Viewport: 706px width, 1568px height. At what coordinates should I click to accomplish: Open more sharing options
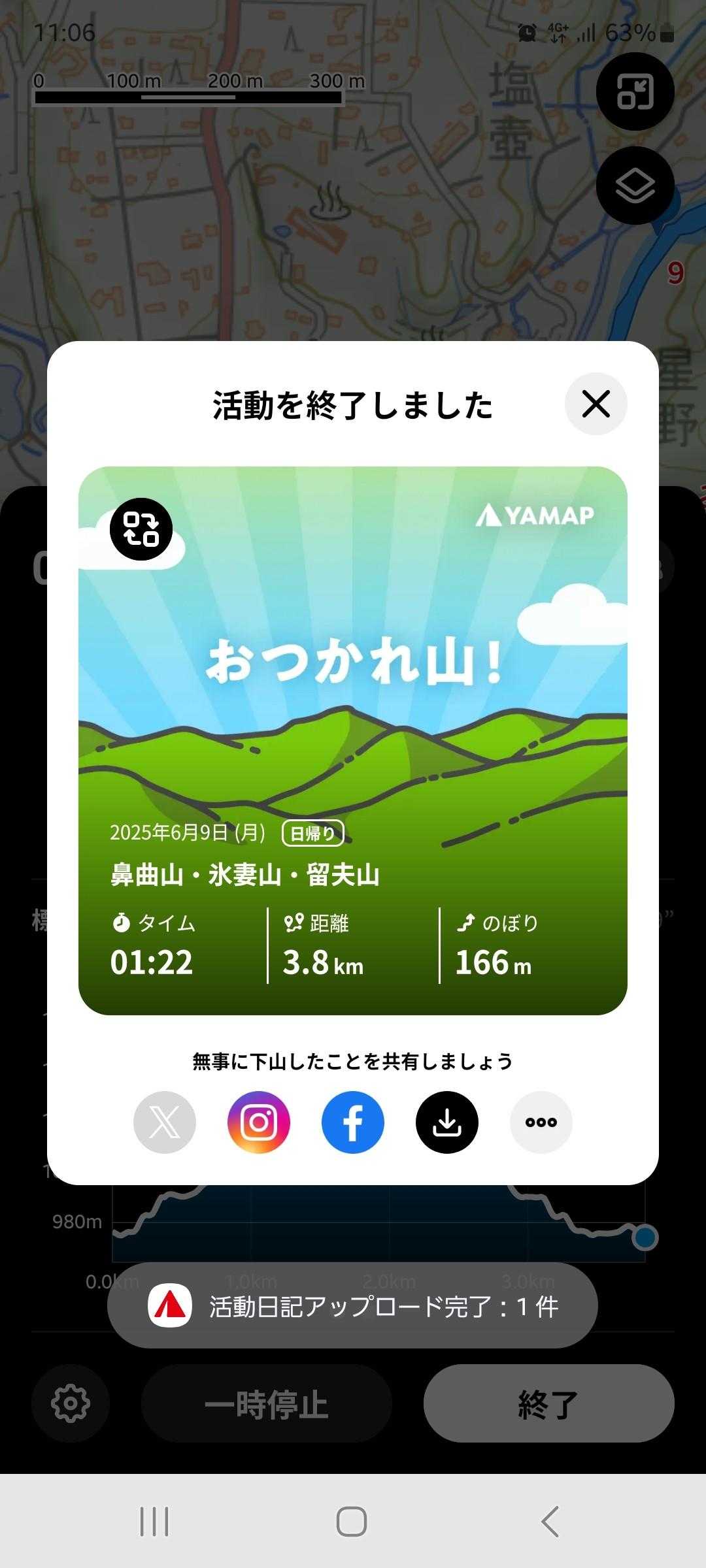pyautogui.click(x=541, y=1122)
